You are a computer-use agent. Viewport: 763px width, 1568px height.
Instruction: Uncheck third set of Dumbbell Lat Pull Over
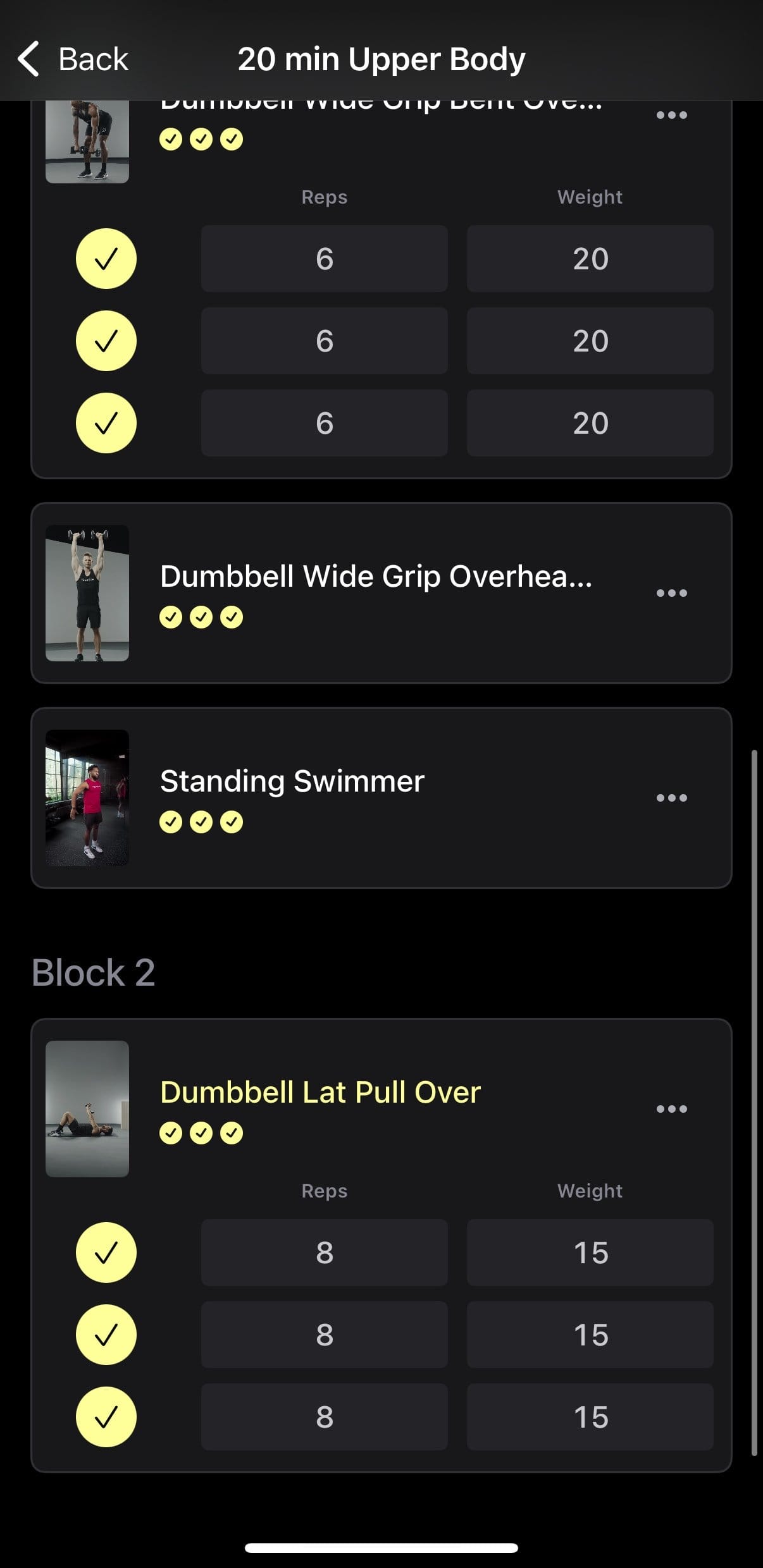pyautogui.click(x=106, y=1417)
